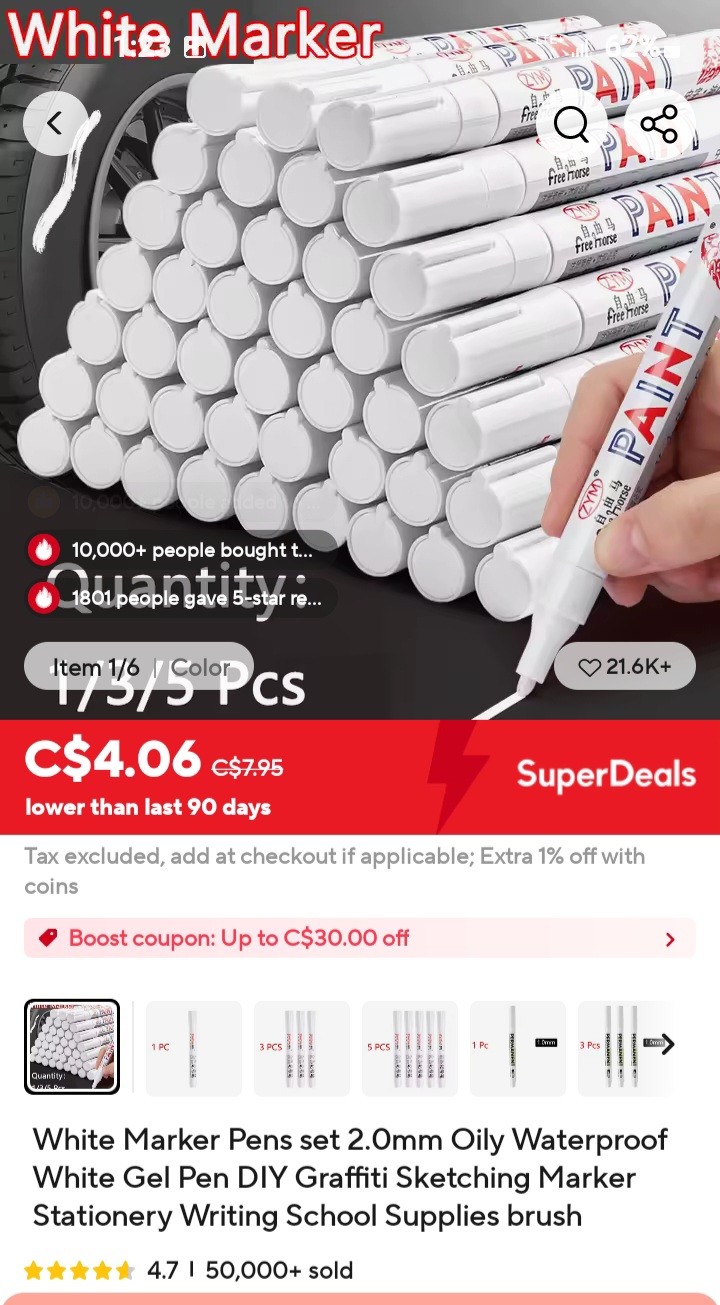Choose the 3 PCS variant thumbnail
This screenshot has width=720, height=1305.
coord(302,1048)
